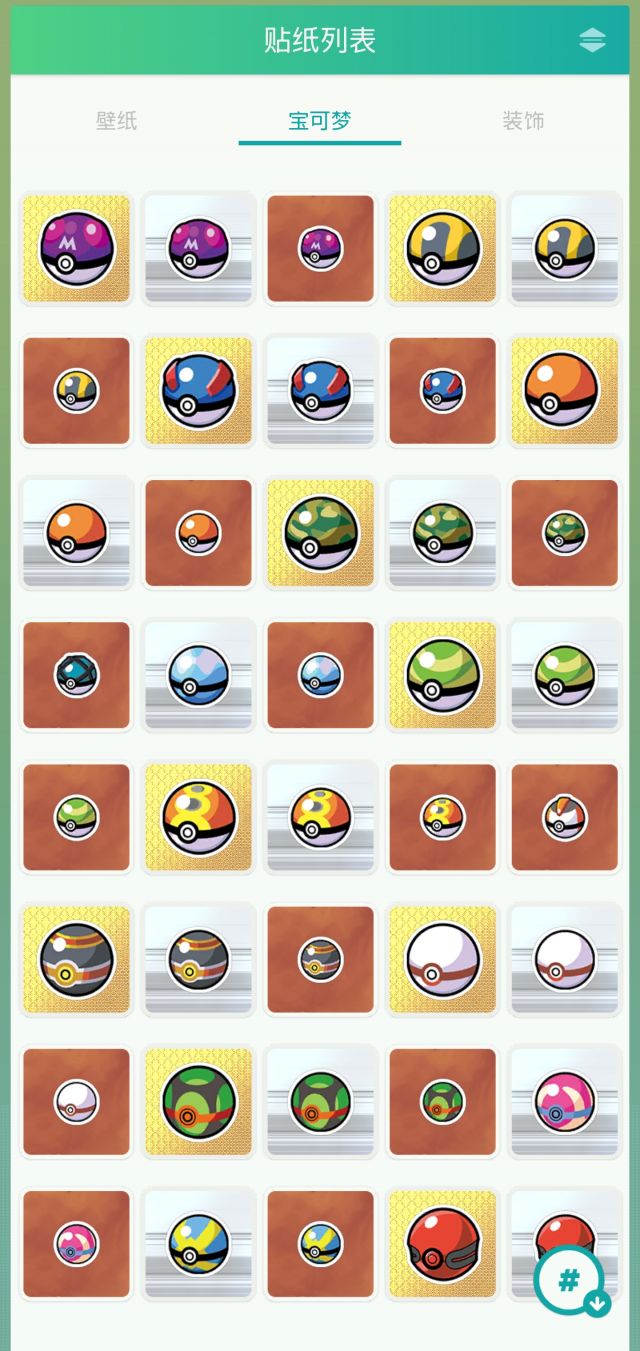Viewport: 640px width, 1351px height.
Task: Select the 宝可梦 tab
Action: point(320,121)
